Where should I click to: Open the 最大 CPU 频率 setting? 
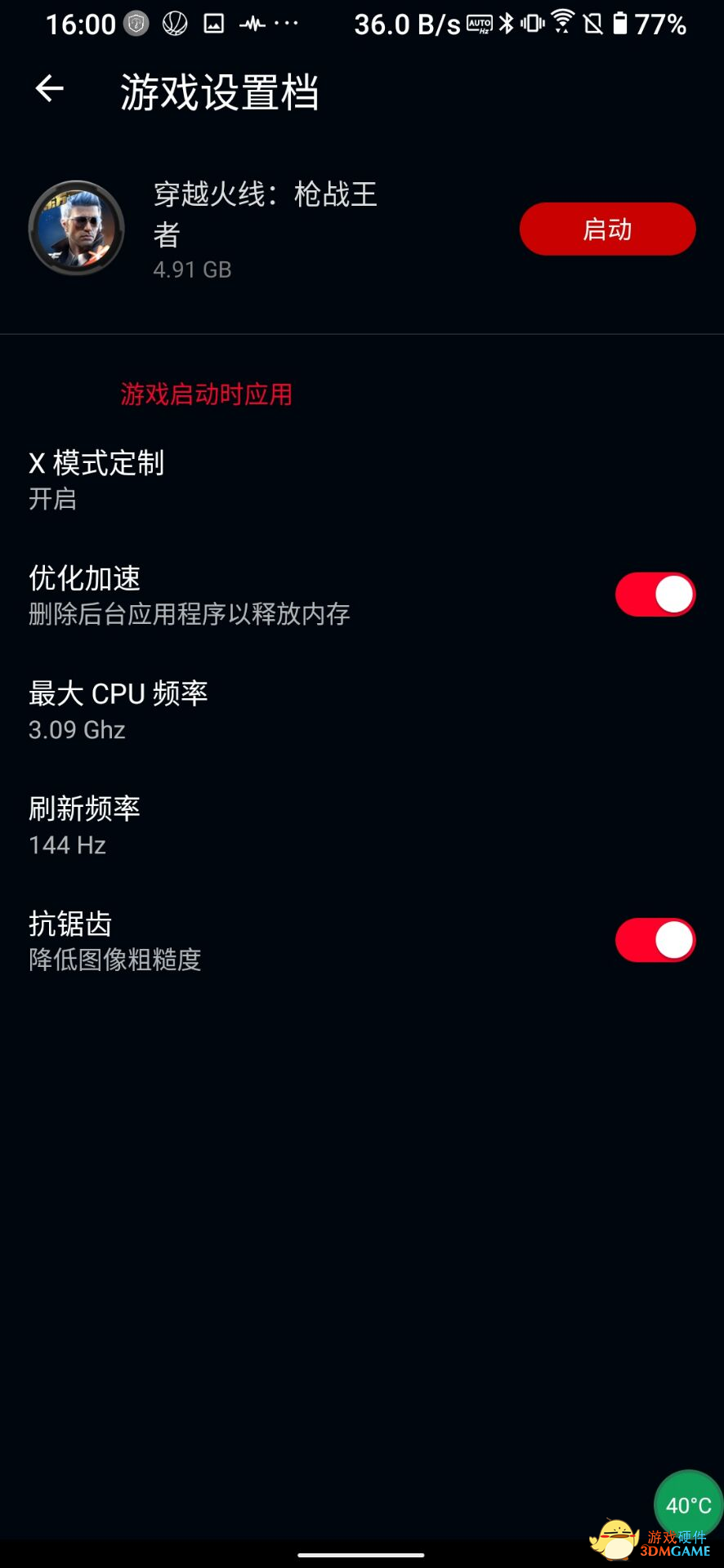click(x=362, y=710)
